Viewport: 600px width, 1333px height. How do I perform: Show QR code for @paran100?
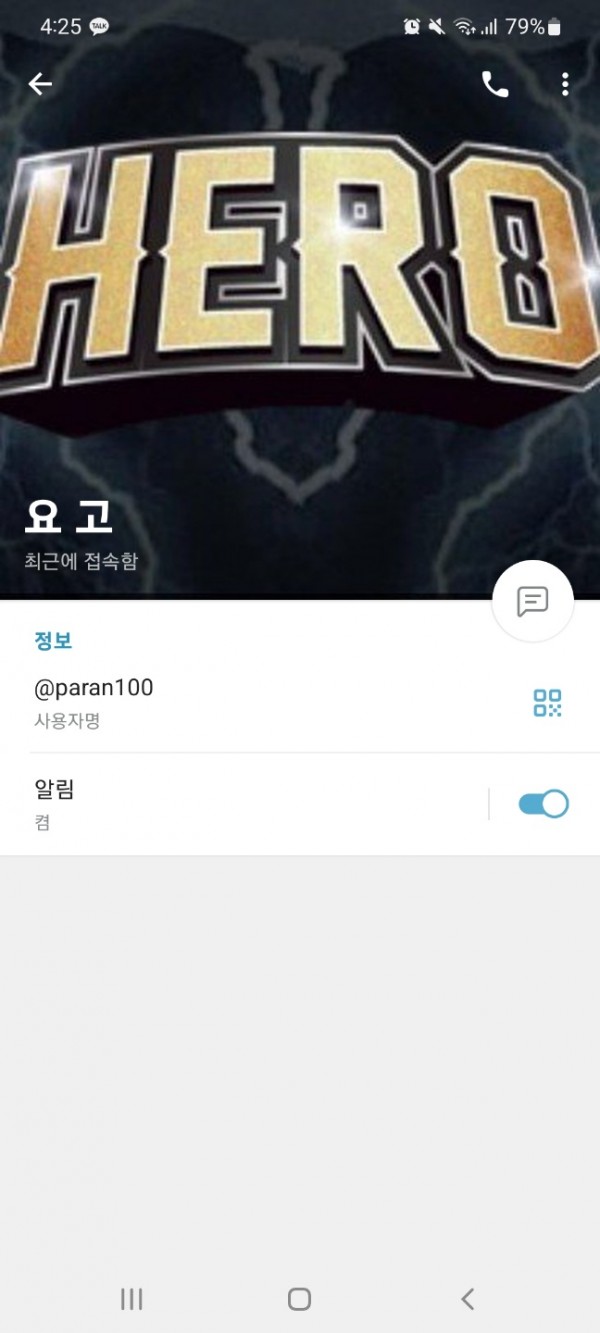[x=547, y=703]
